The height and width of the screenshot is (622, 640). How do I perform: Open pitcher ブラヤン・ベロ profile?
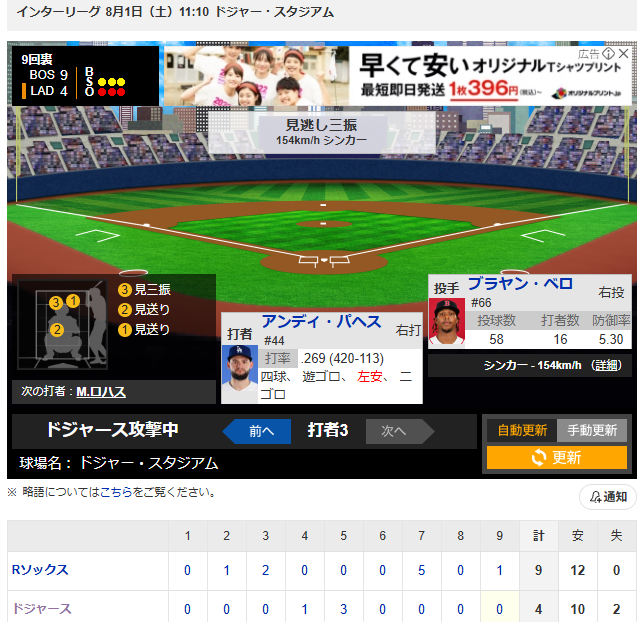pos(520,284)
